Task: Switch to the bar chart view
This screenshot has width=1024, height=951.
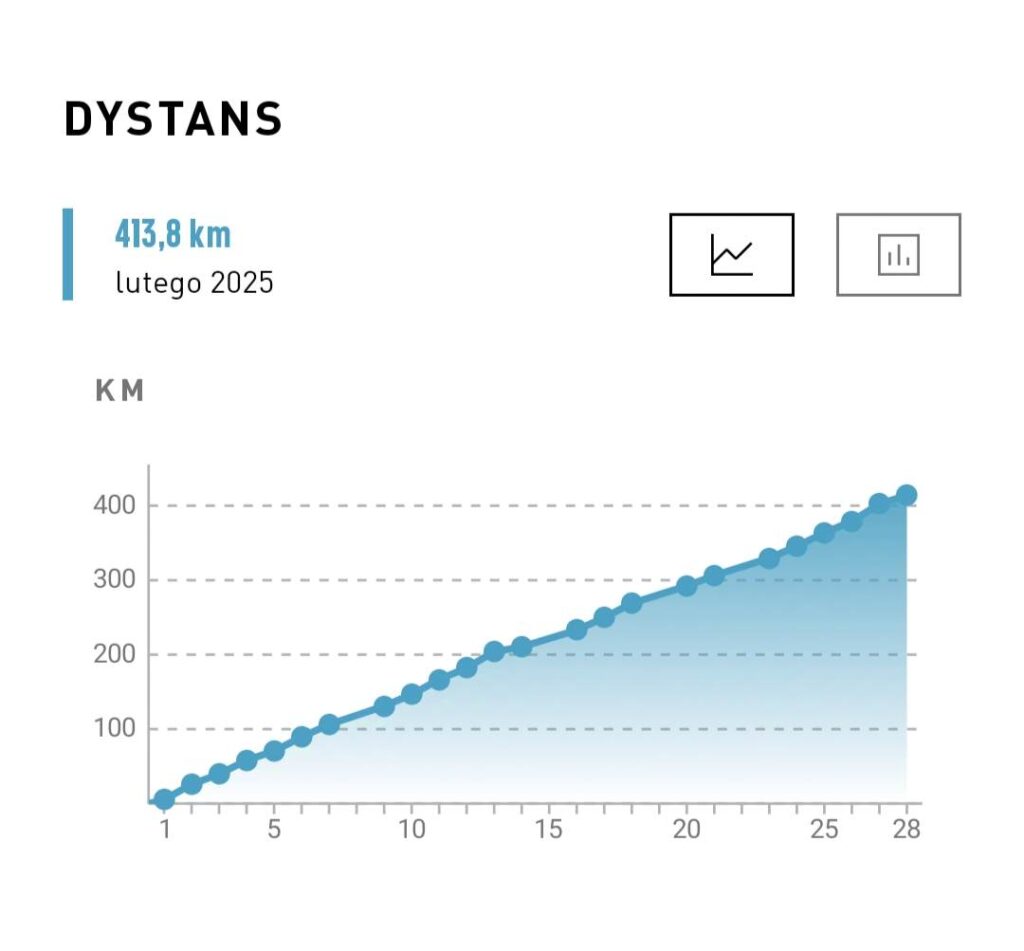Action: [898, 255]
